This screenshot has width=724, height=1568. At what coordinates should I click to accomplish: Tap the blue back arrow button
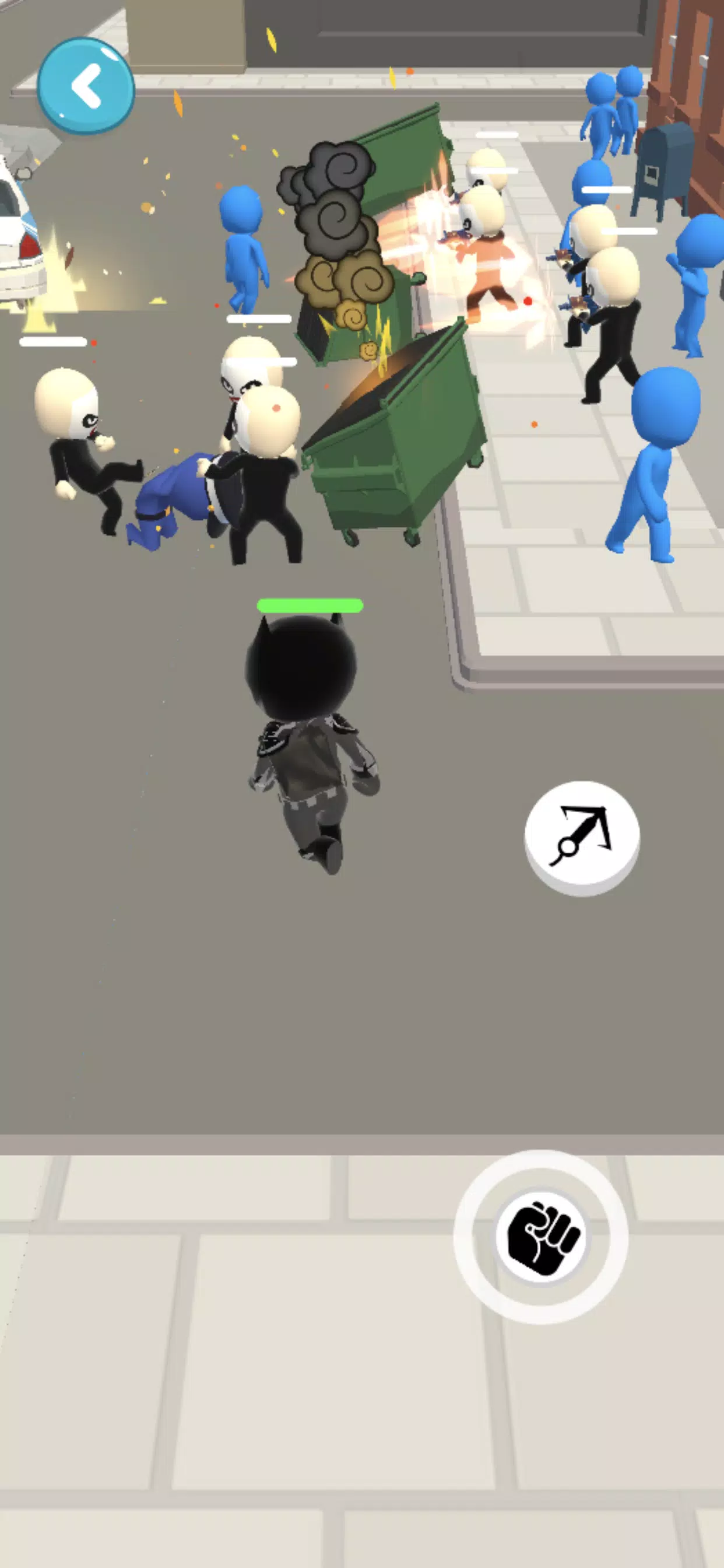click(86, 86)
